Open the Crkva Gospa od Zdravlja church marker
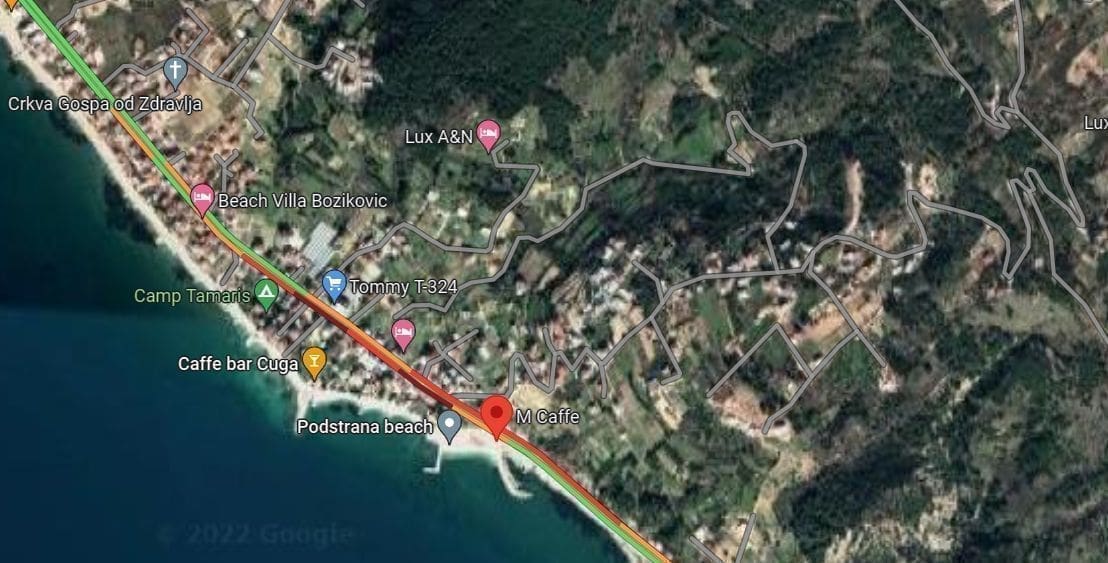 175,72
